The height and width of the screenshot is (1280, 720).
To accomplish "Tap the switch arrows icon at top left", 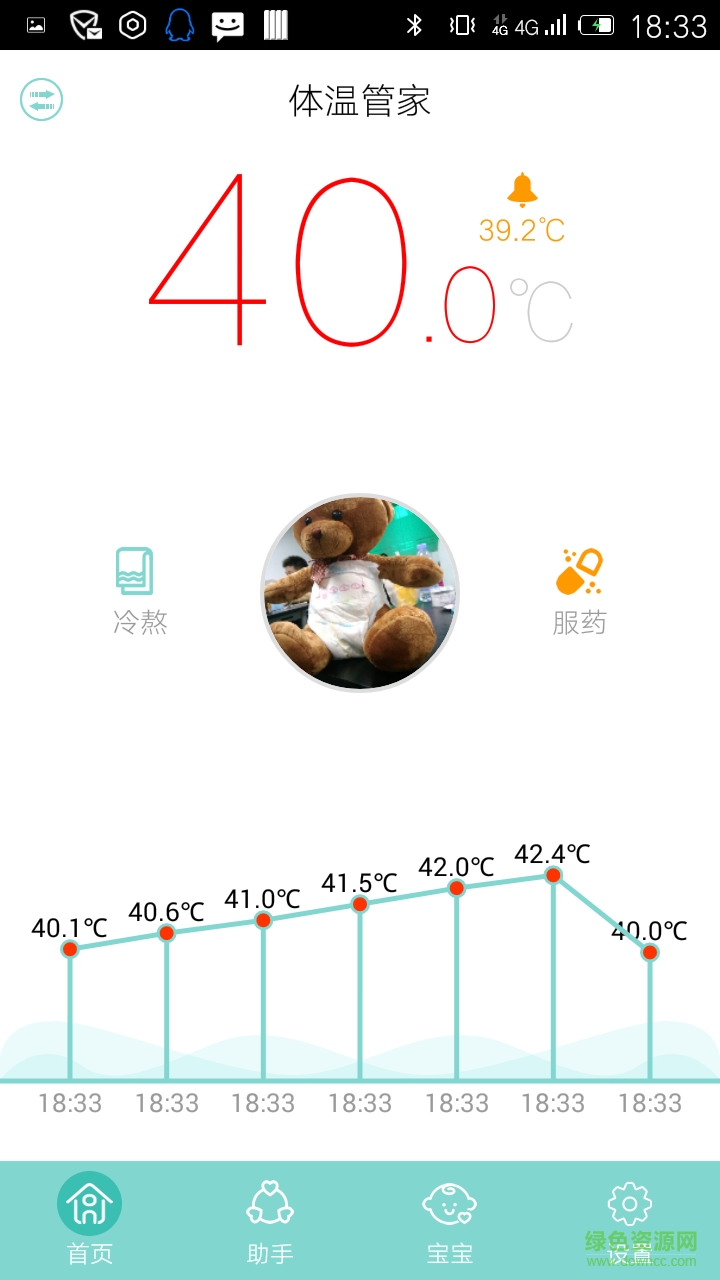I will (42, 100).
